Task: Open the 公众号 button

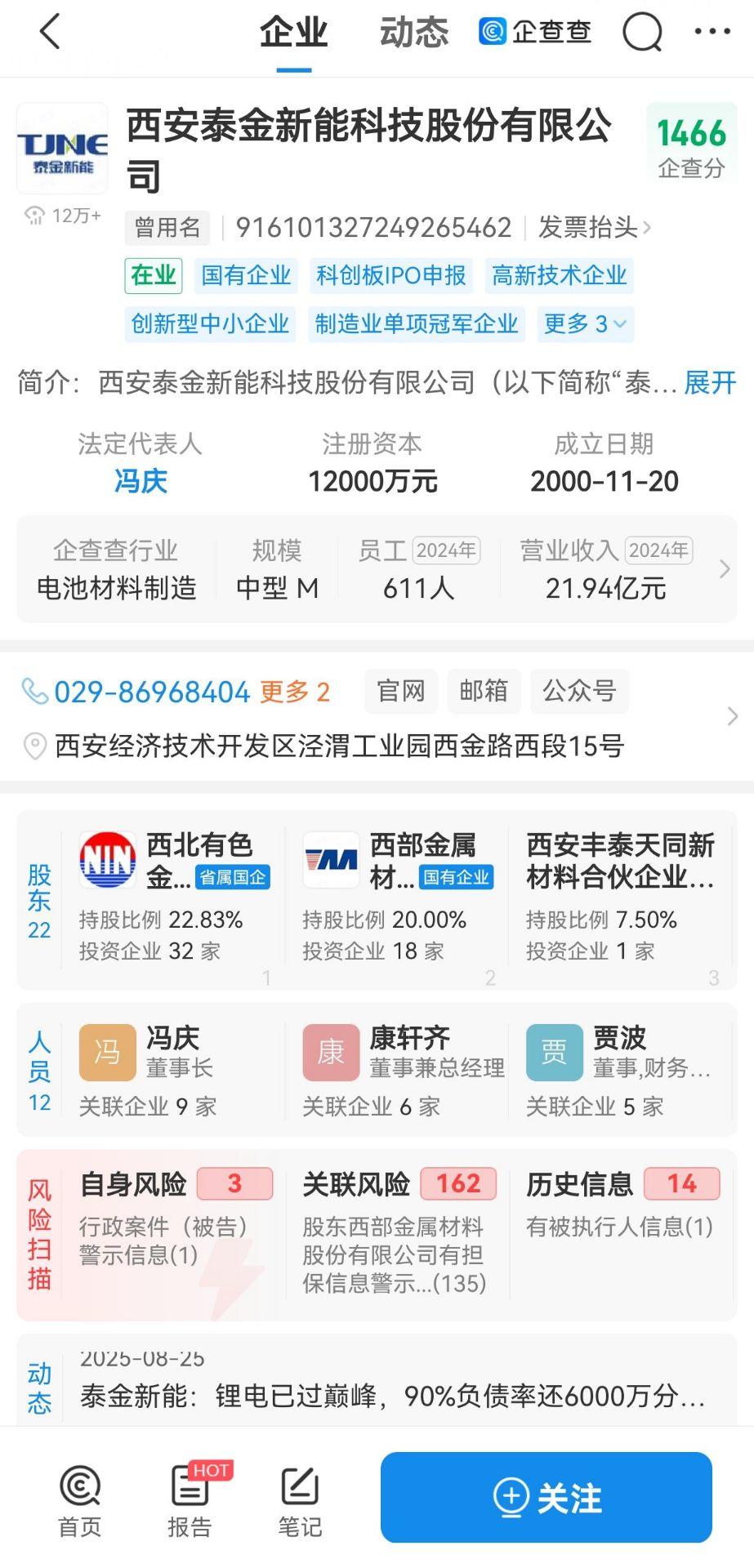Action: (579, 692)
